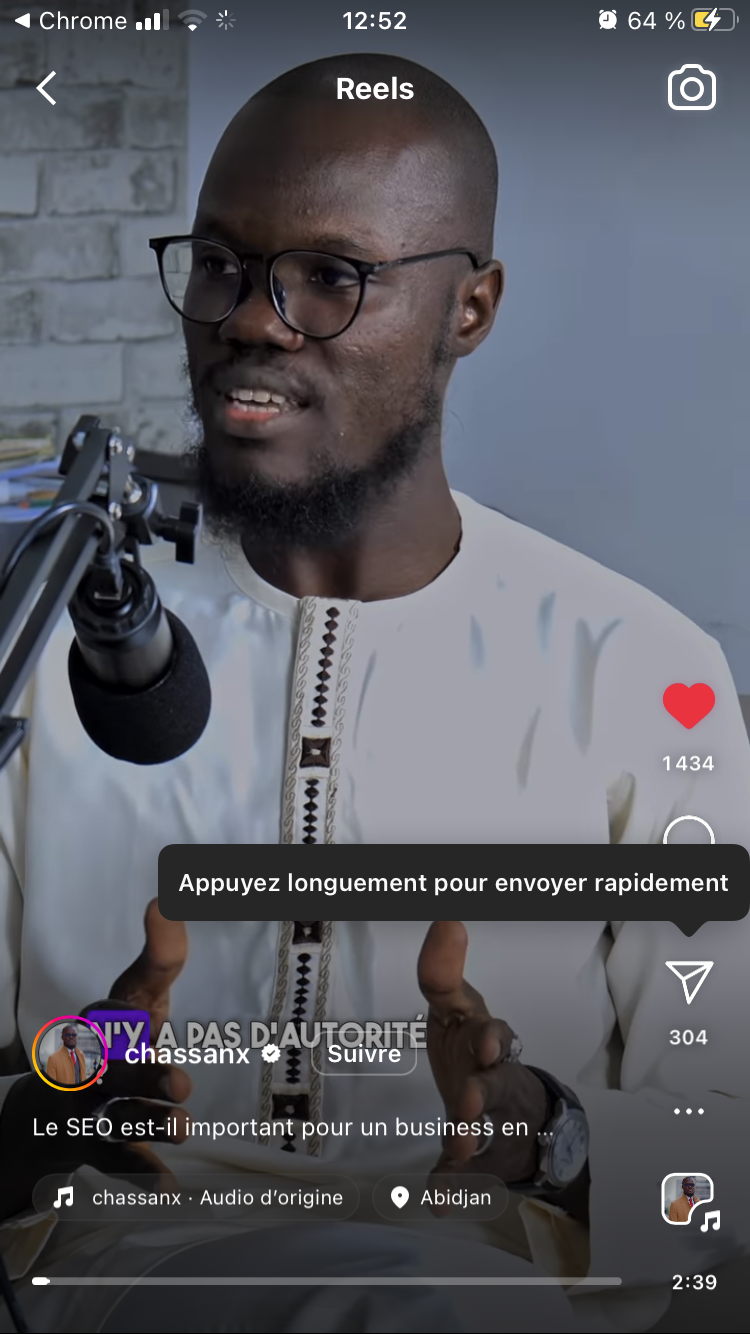
Task: Open the three-dot more options menu
Action: (689, 1111)
